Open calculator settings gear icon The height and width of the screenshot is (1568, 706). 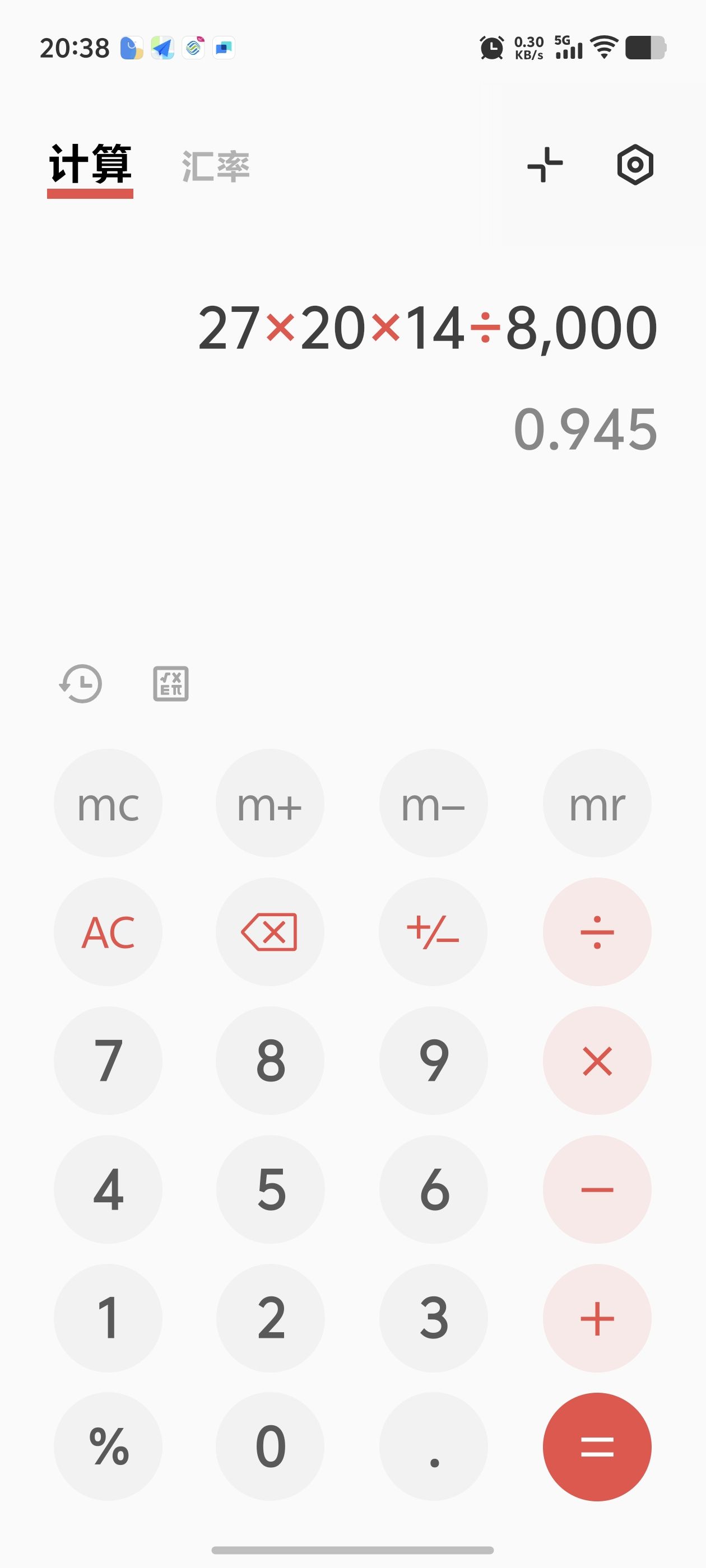[x=635, y=164]
